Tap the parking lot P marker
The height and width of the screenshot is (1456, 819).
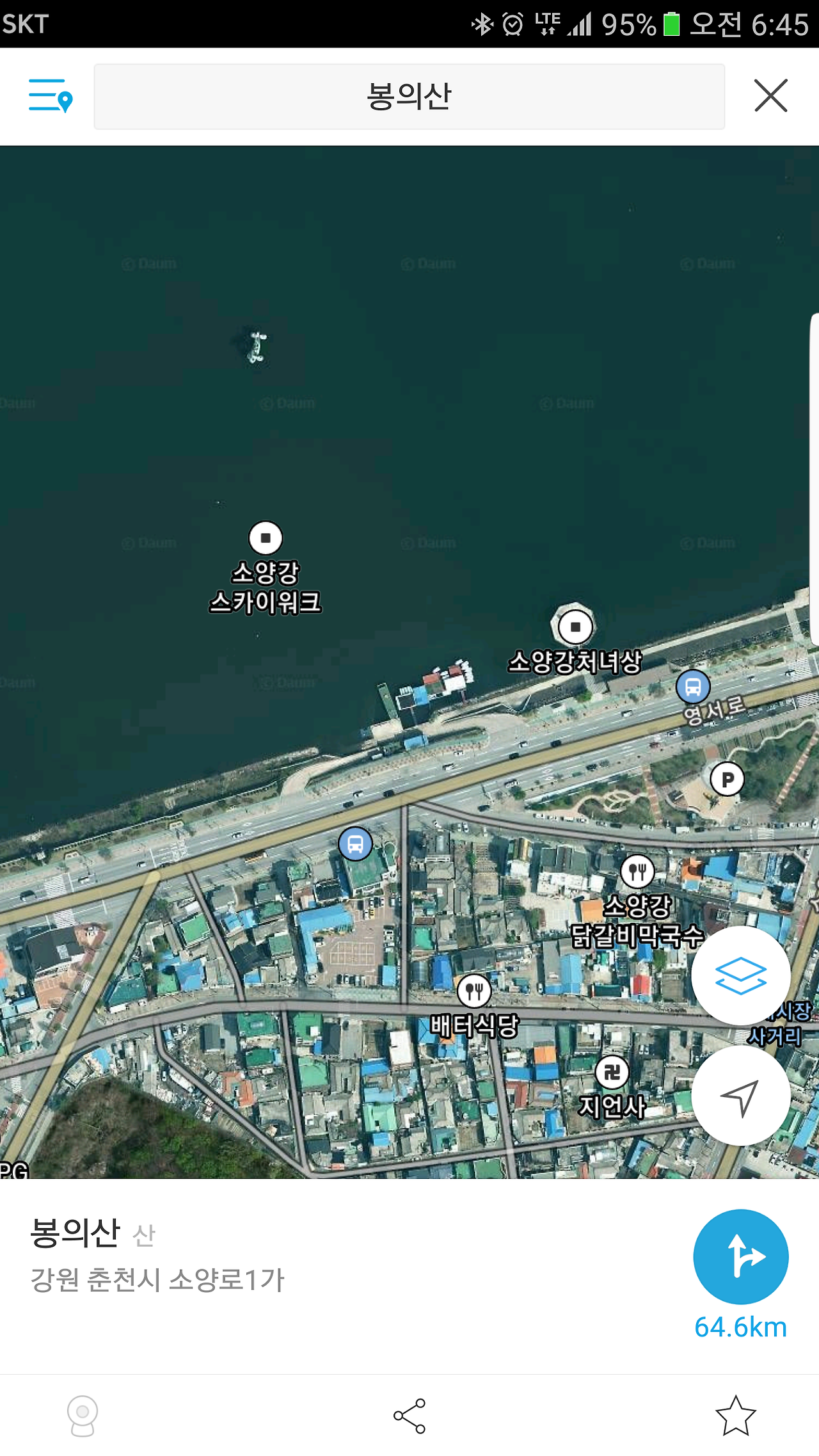click(x=728, y=779)
